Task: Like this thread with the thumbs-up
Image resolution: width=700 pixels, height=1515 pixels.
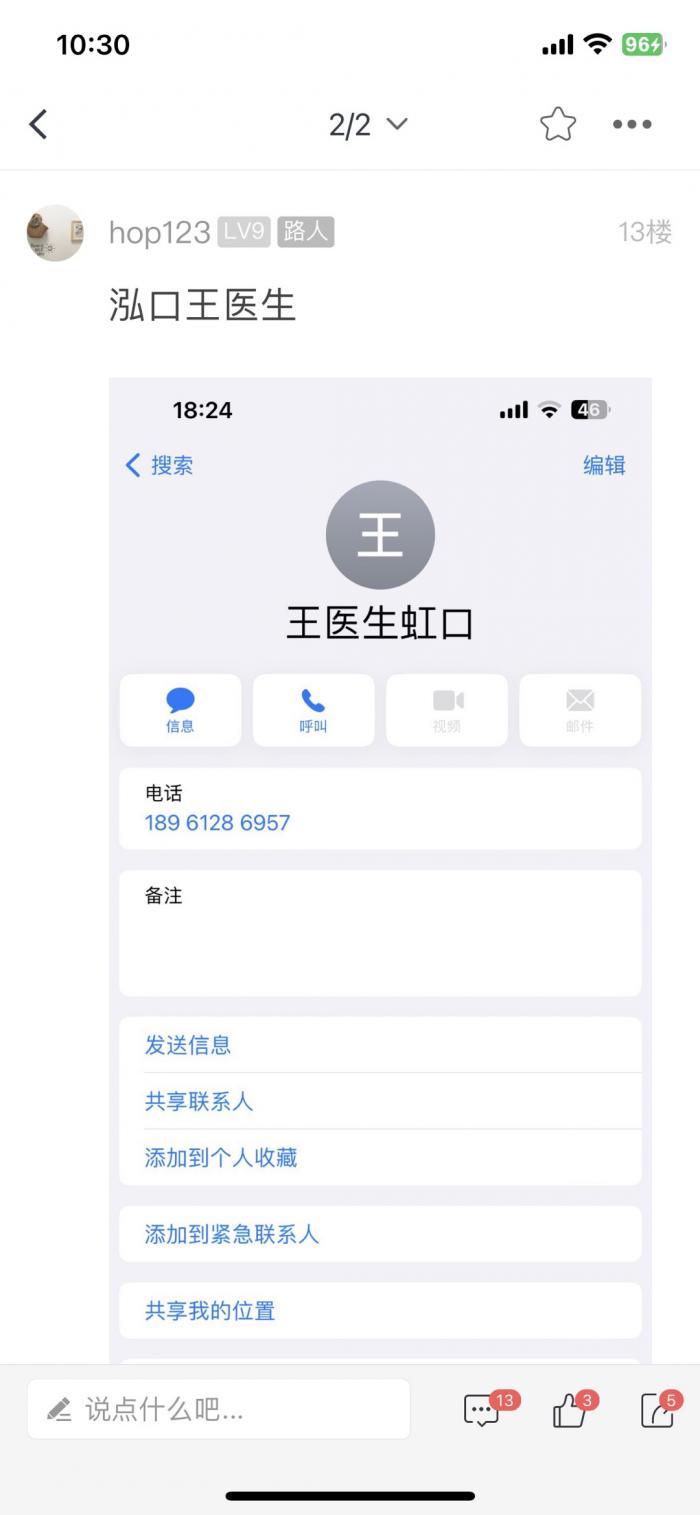Action: tap(570, 1410)
